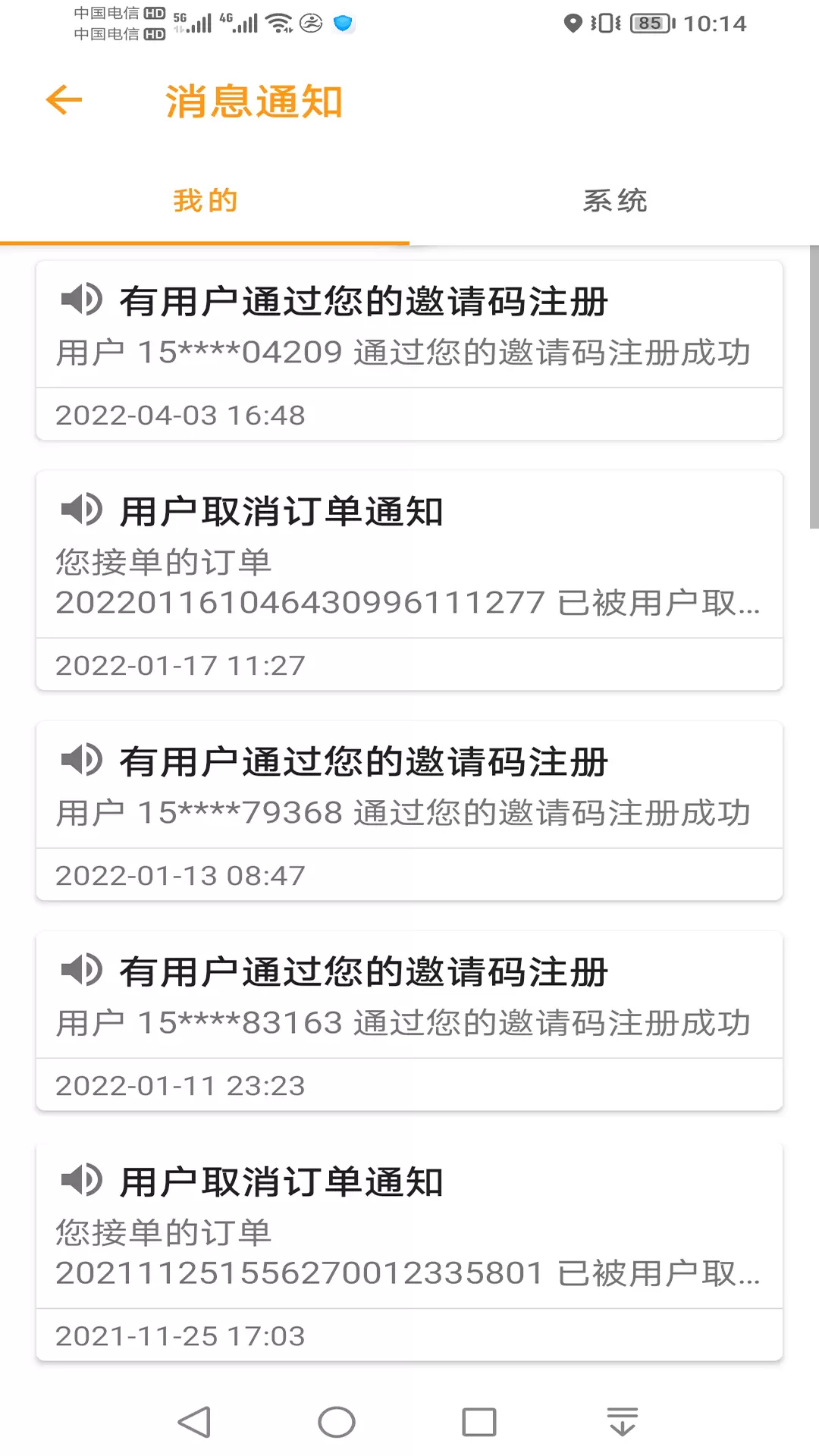Switch to the 系统 tab

pyautogui.click(x=614, y=201)
